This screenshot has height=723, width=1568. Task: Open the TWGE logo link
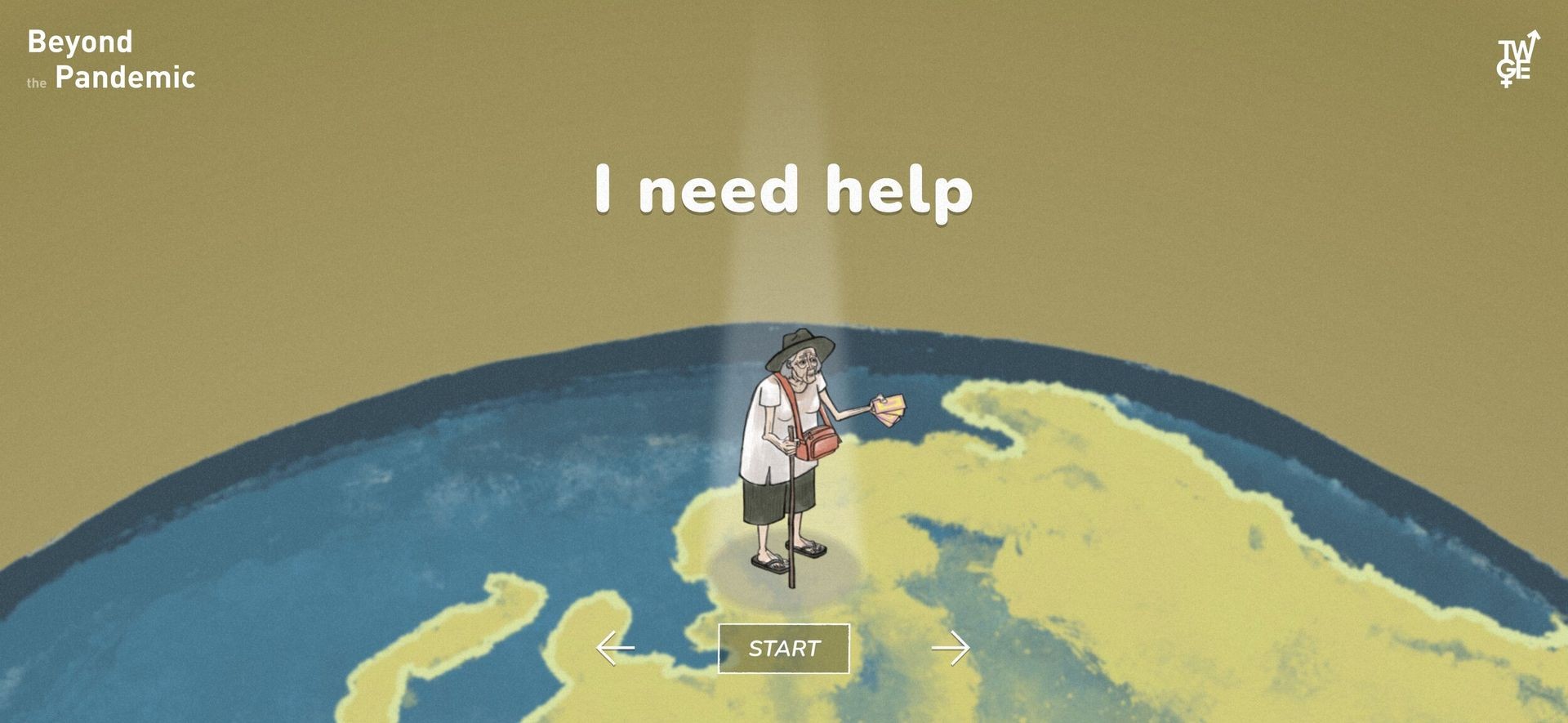(x=1517, y=59)
